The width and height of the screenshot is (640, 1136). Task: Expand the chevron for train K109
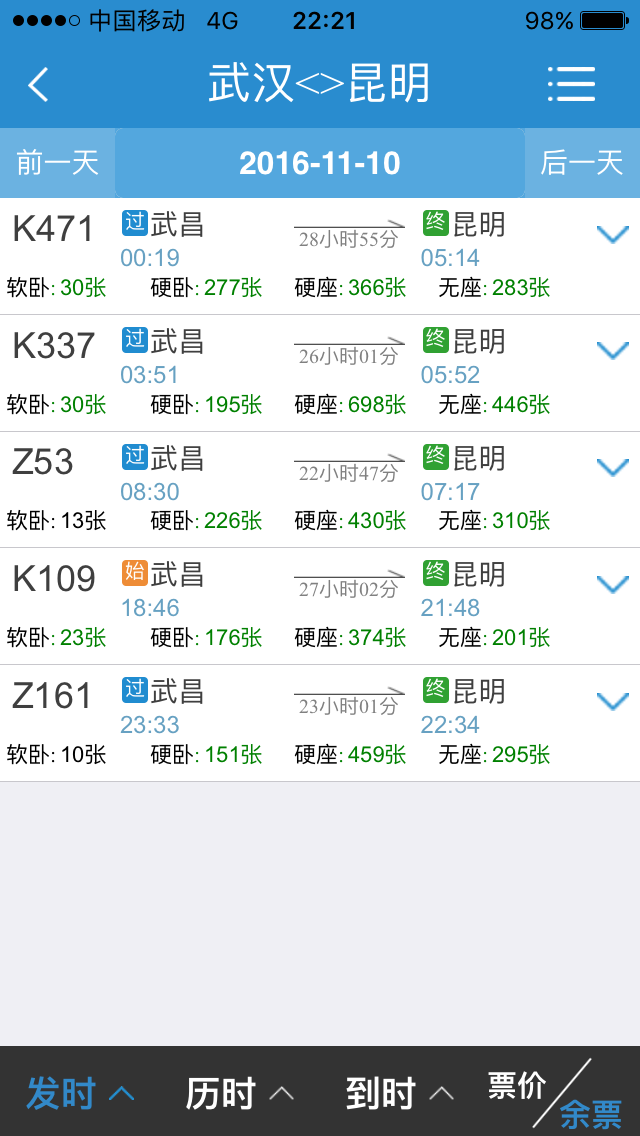[612, 584]
